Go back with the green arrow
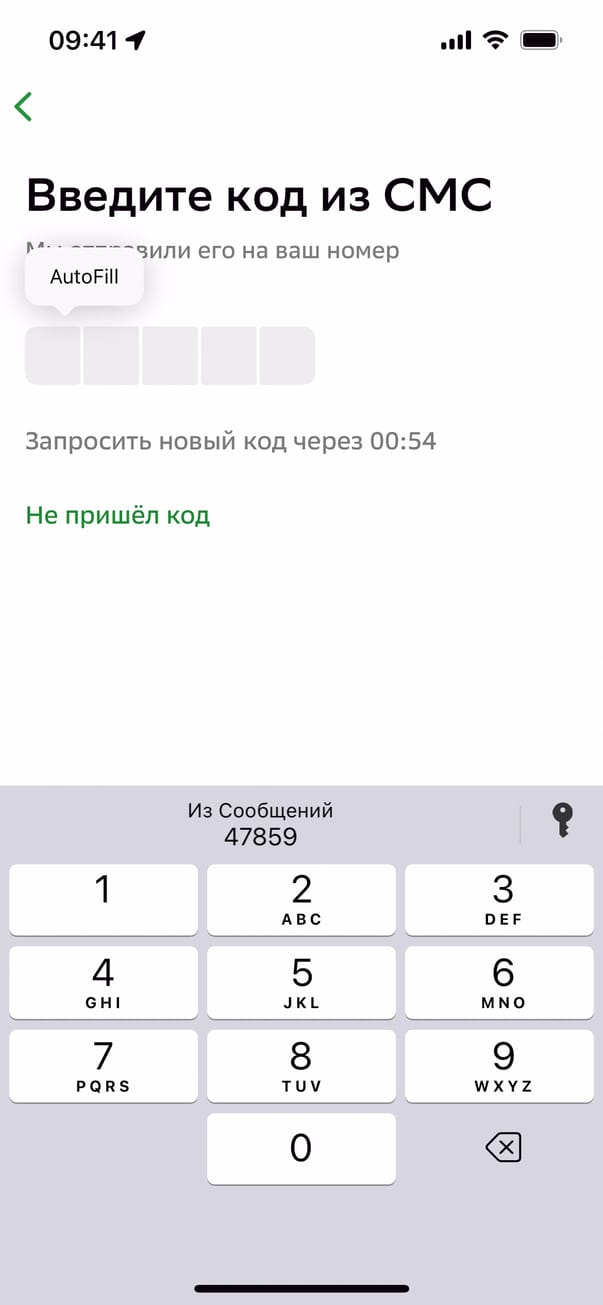 point(24,106)
